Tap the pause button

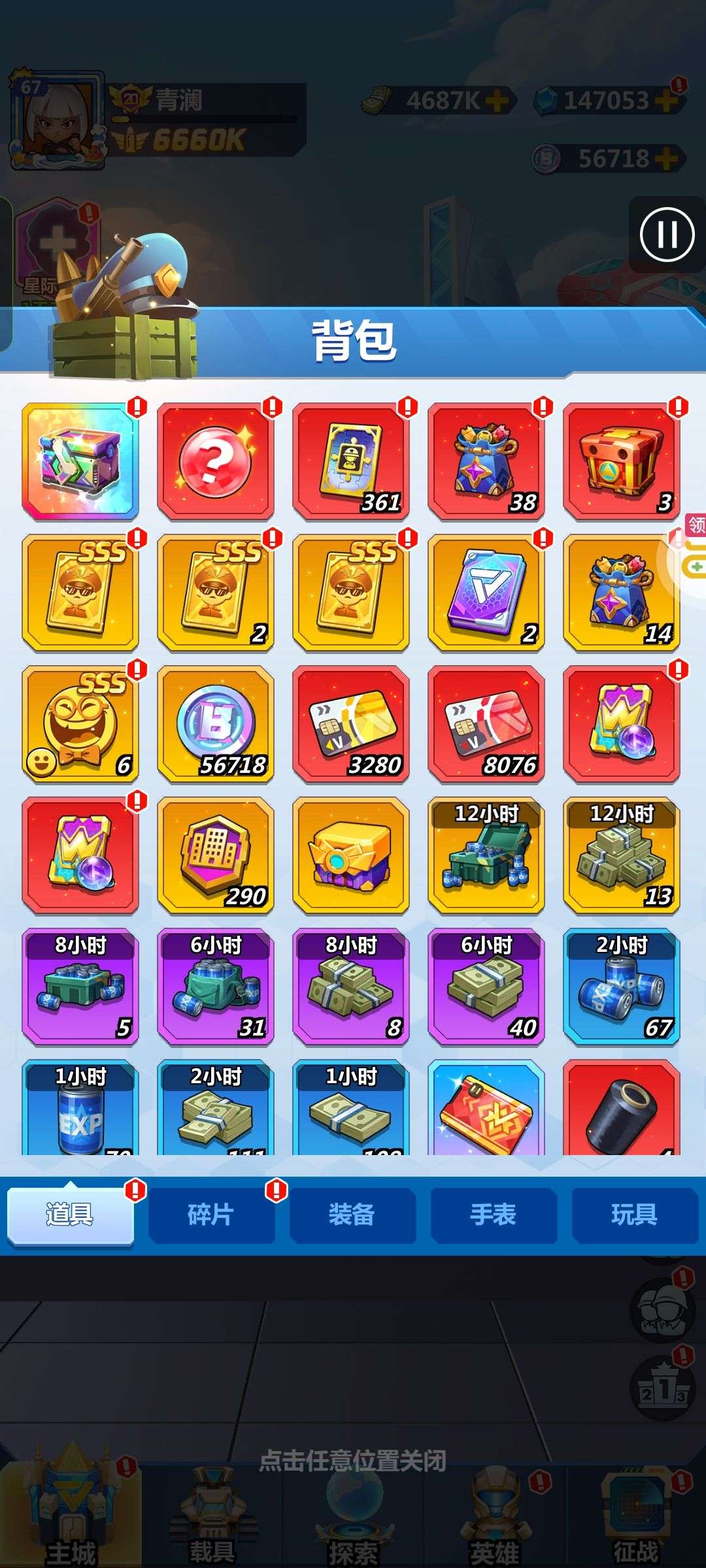pyautogui.click(x=667, y=234)
